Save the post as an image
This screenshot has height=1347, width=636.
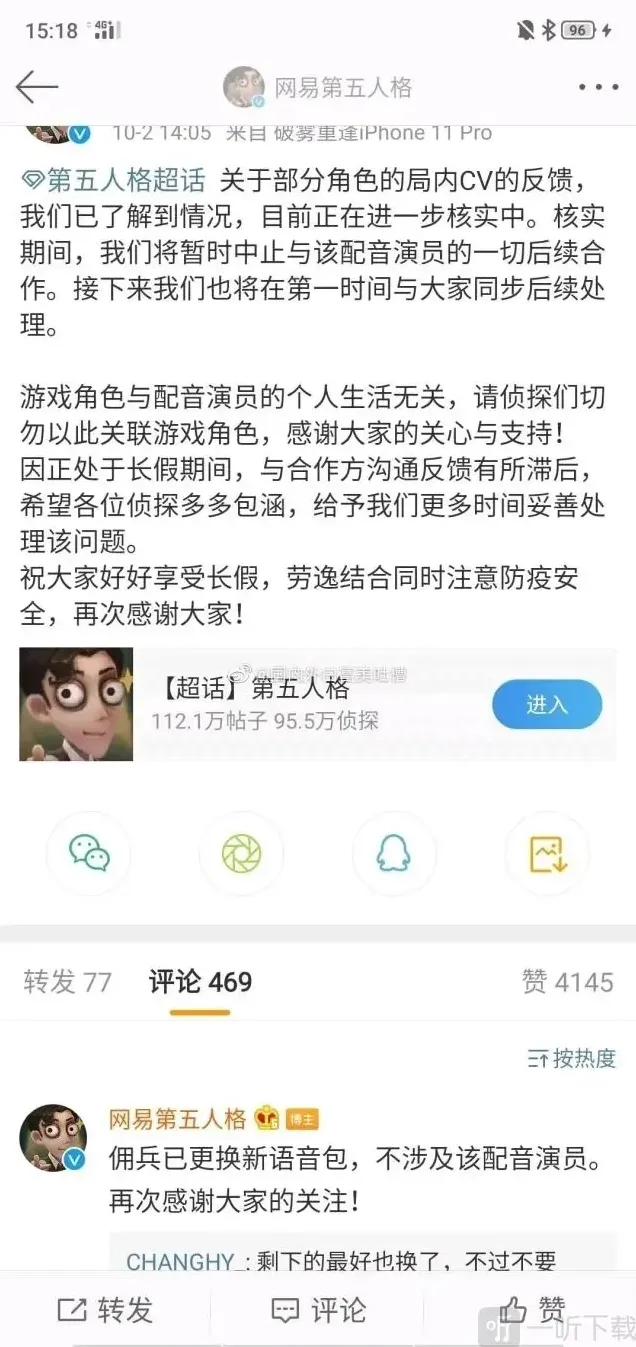pyautogui.click(x=547, y=853)
